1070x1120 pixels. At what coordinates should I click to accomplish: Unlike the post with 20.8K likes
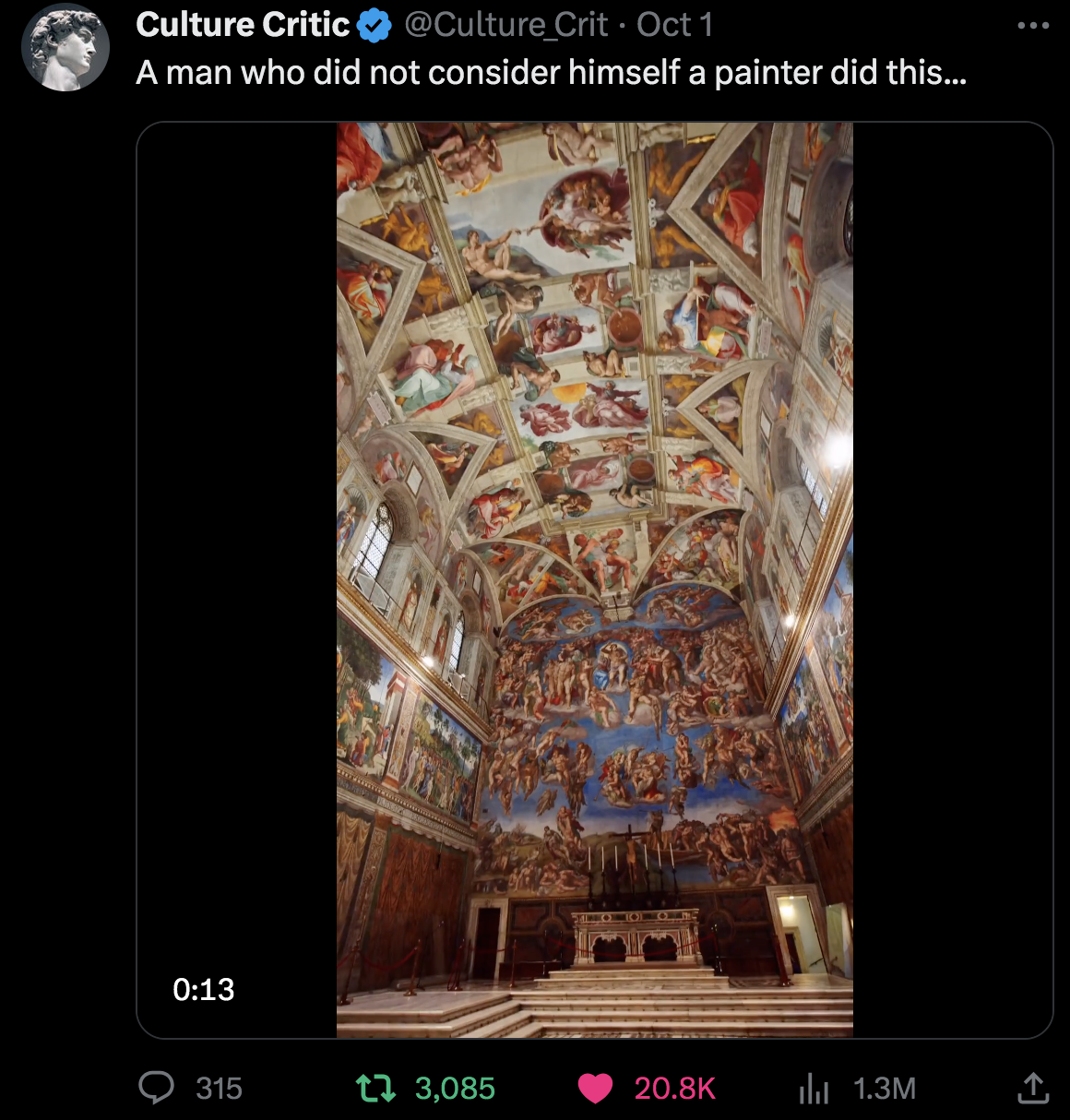pyautogui.click(x=596, y=1088)
